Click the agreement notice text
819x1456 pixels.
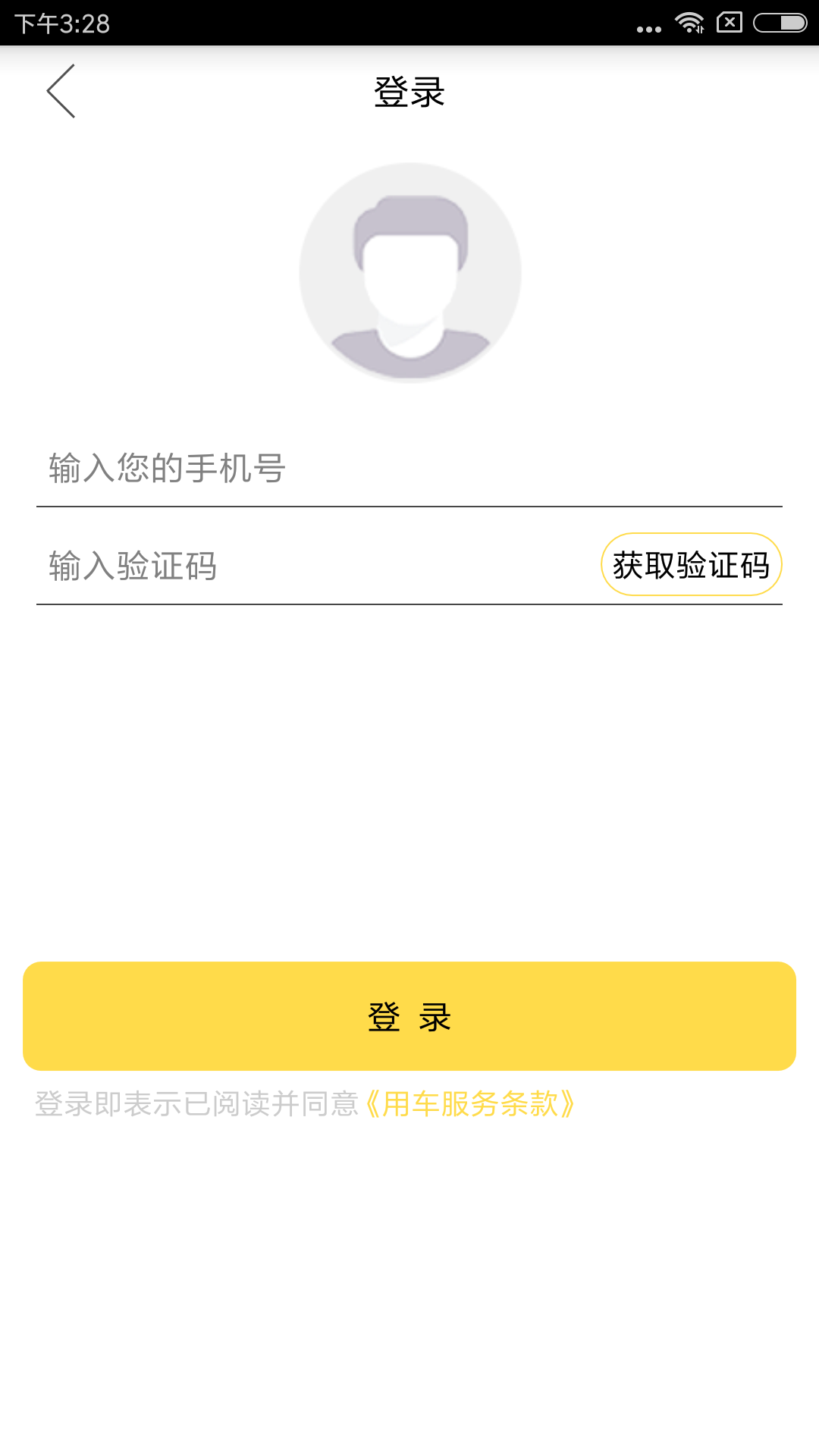click(199, 1106)
